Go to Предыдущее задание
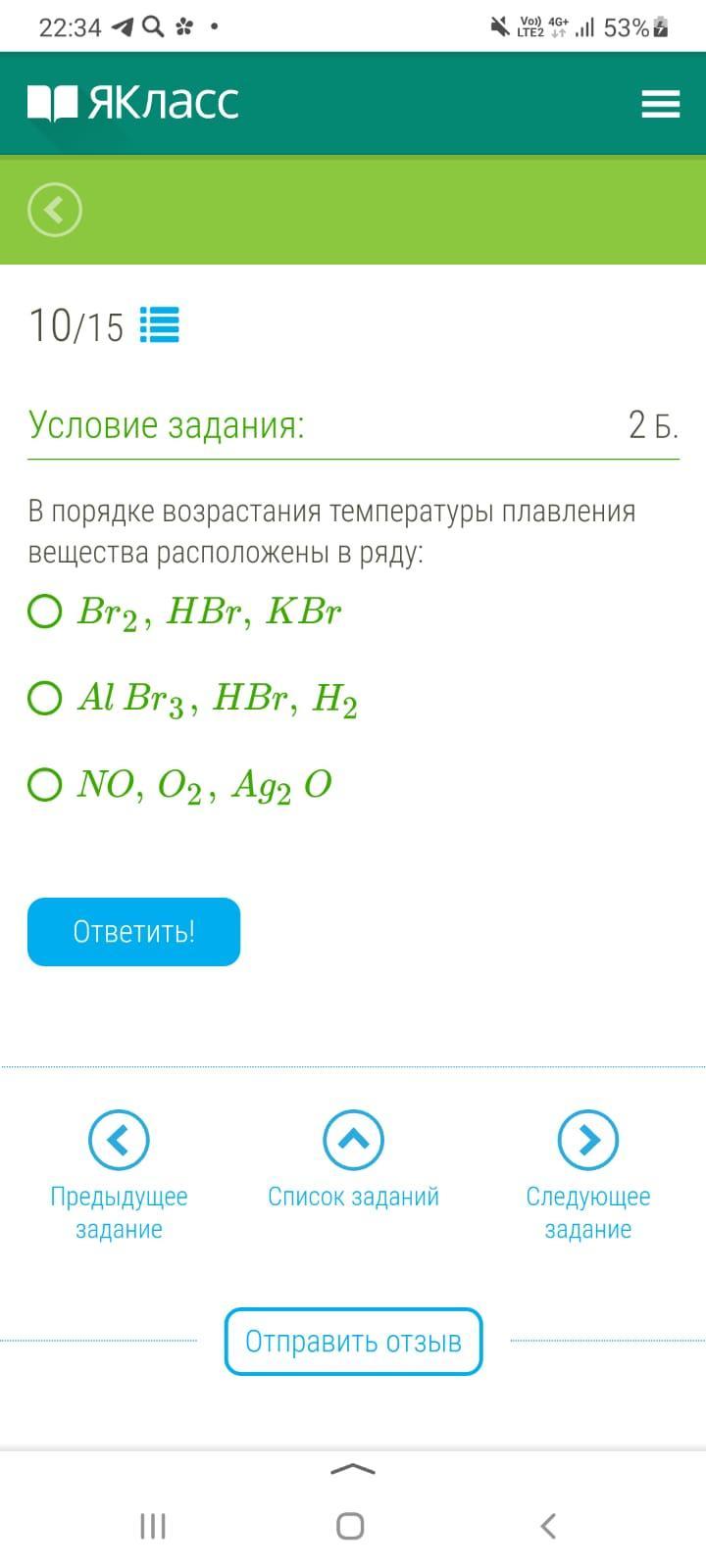 click(x=119, y=1176)
